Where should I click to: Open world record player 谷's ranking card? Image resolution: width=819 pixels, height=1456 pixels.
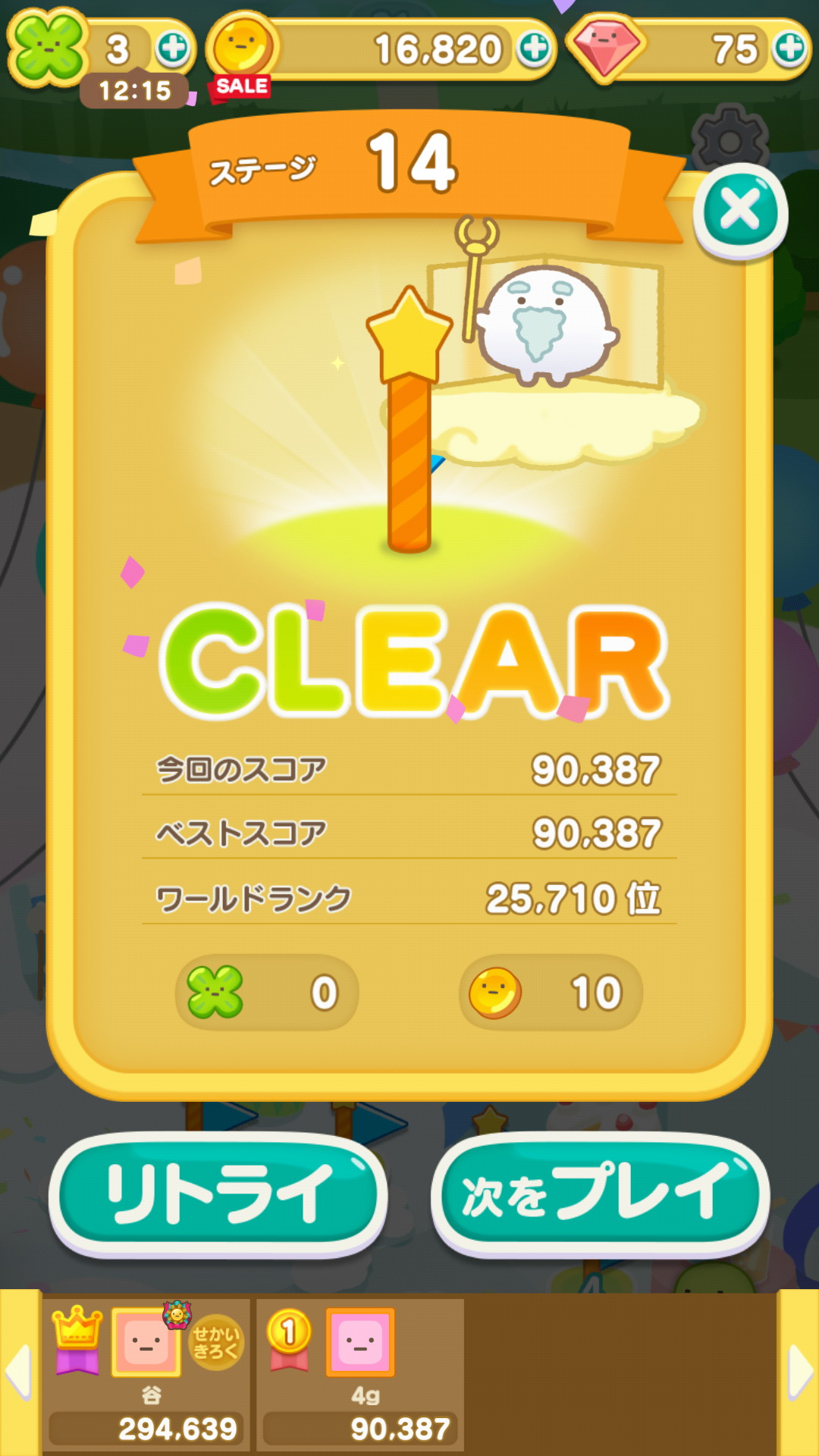147,1374
